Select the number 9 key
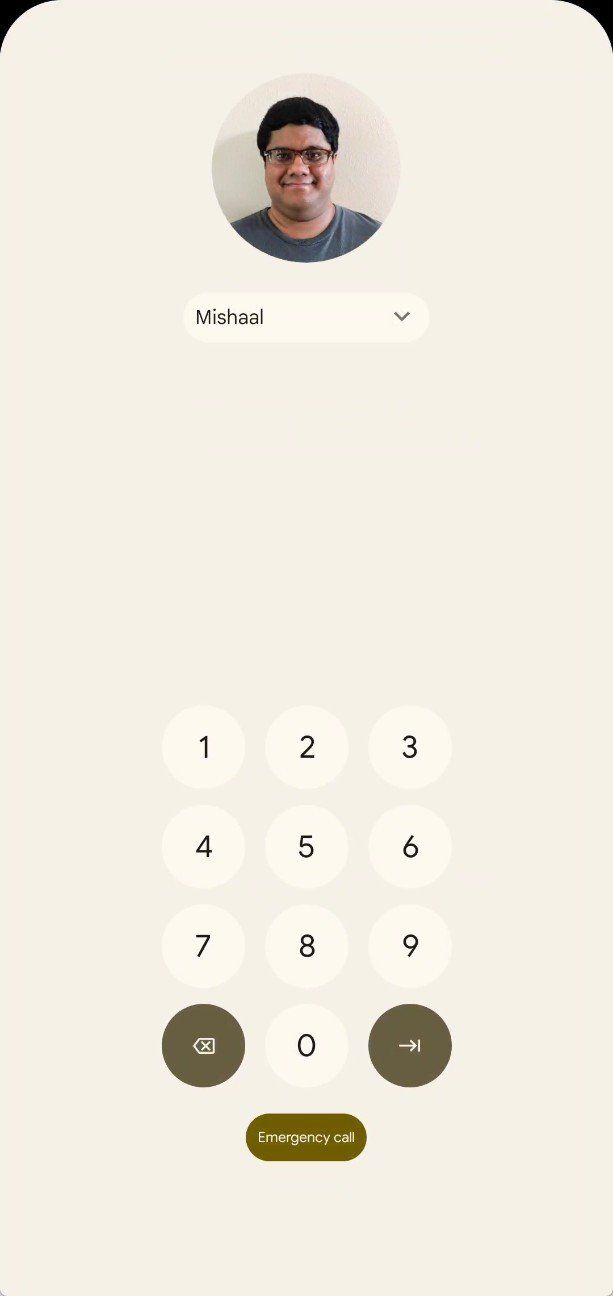This screenshot has height=1296, width=613. pyautogui.click(x=410, y=946)
